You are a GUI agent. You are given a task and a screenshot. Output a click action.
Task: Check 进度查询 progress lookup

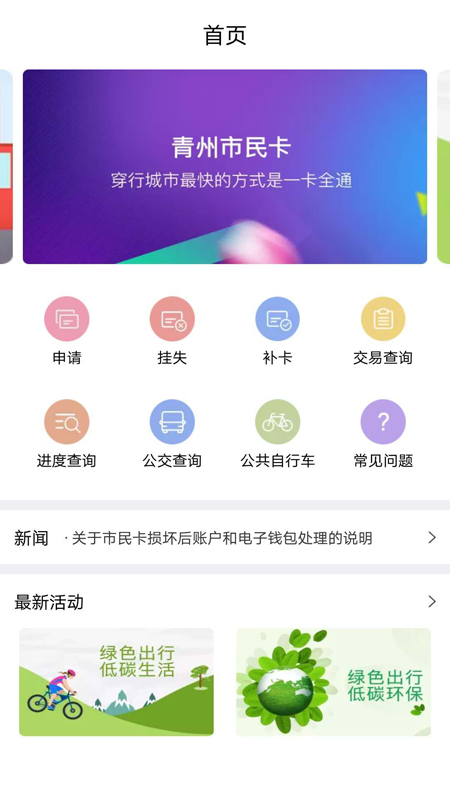(x=67, y=434)
